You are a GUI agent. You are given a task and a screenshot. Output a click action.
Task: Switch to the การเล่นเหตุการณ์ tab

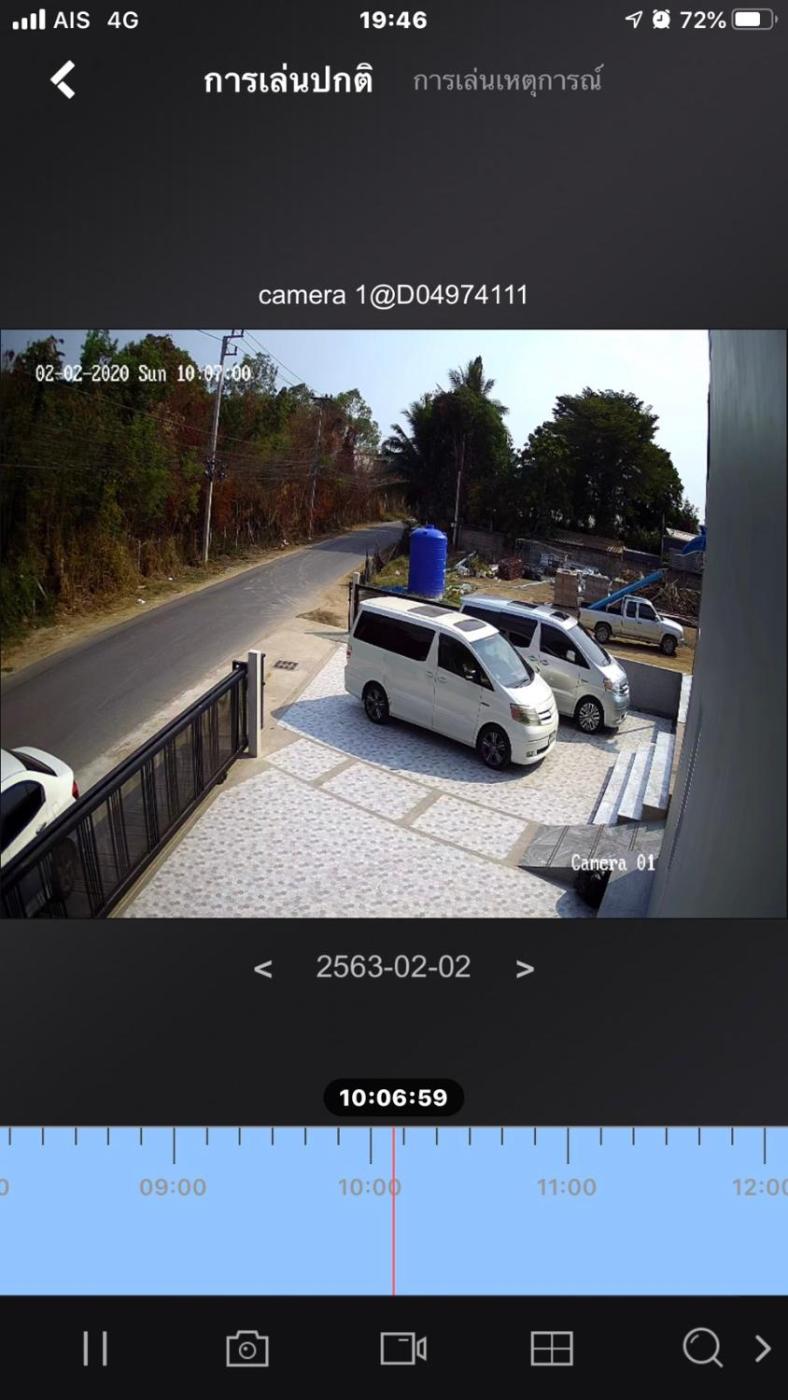click(507, 81)
